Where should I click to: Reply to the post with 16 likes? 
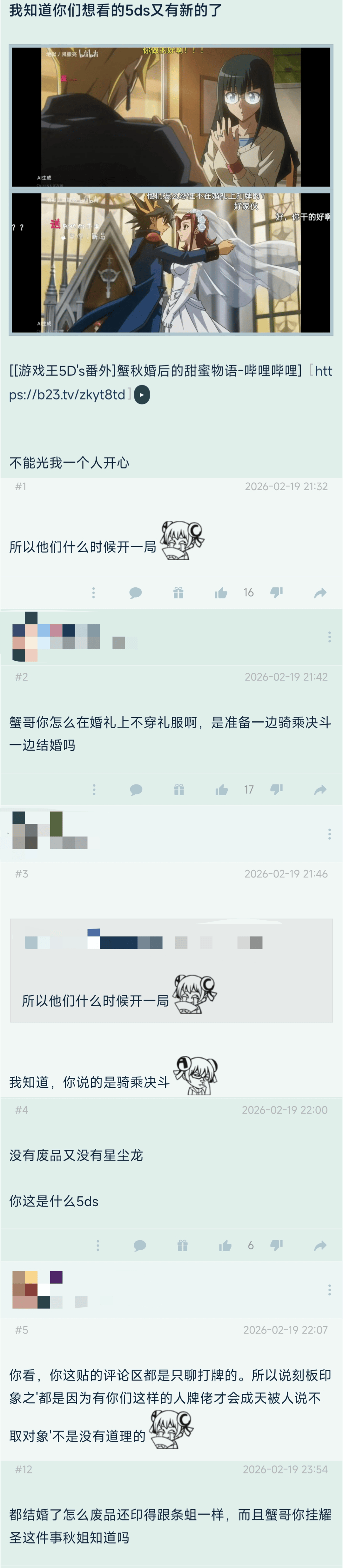tap(135, 593)
